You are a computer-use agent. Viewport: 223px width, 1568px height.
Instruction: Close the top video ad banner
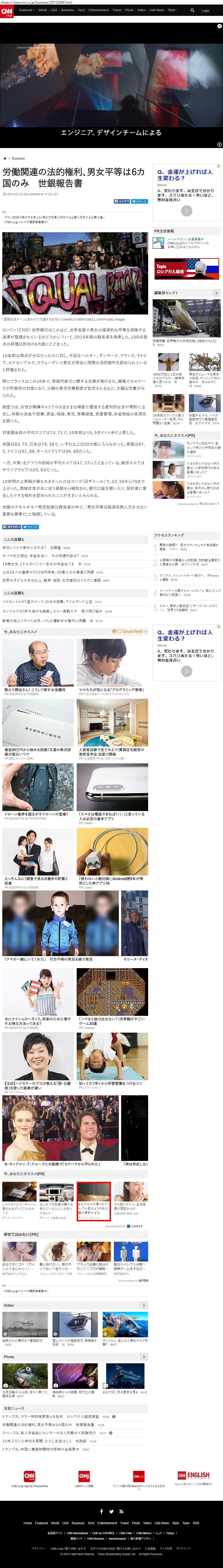pyautogui.click(x=219, y=26)
